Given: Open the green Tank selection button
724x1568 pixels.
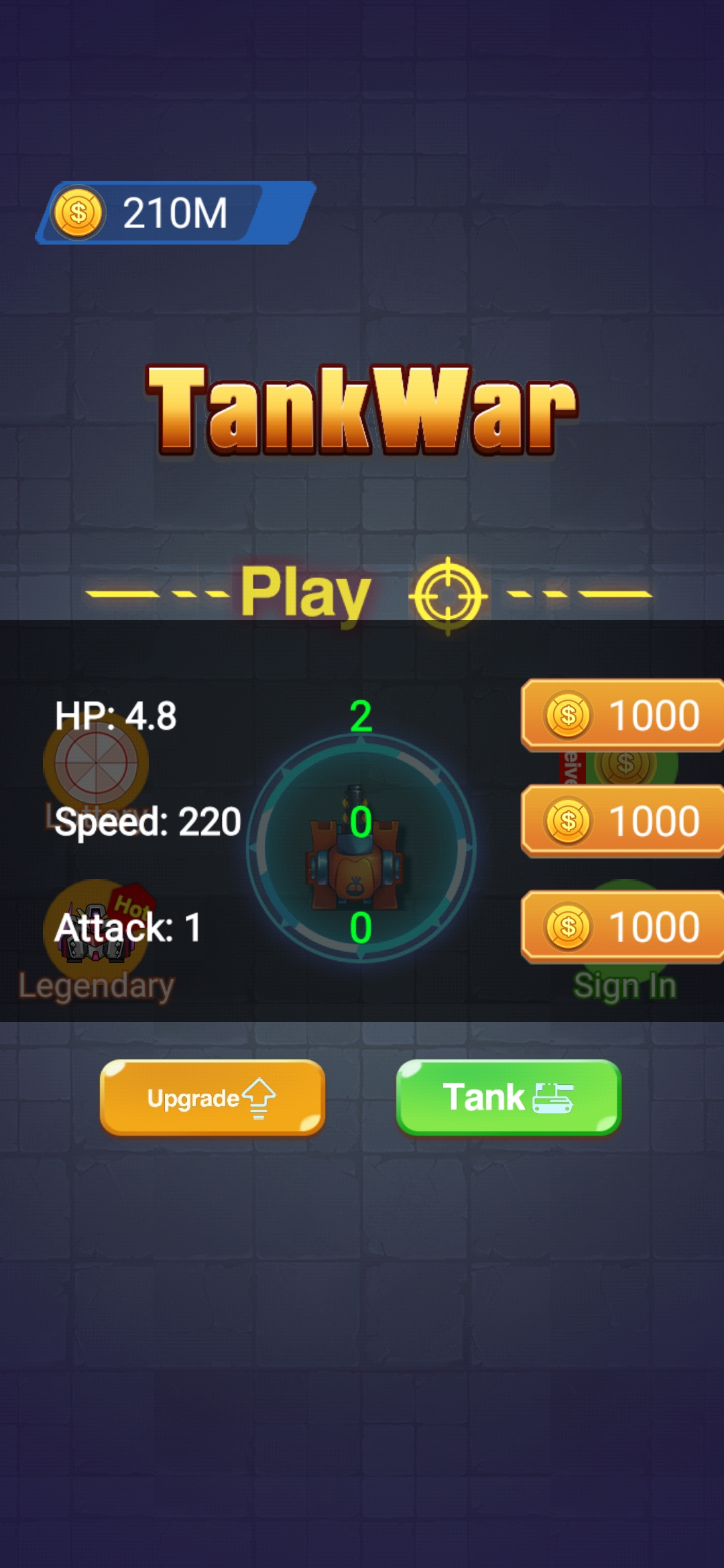Looking at the screenshot, I should [508, 1098].
